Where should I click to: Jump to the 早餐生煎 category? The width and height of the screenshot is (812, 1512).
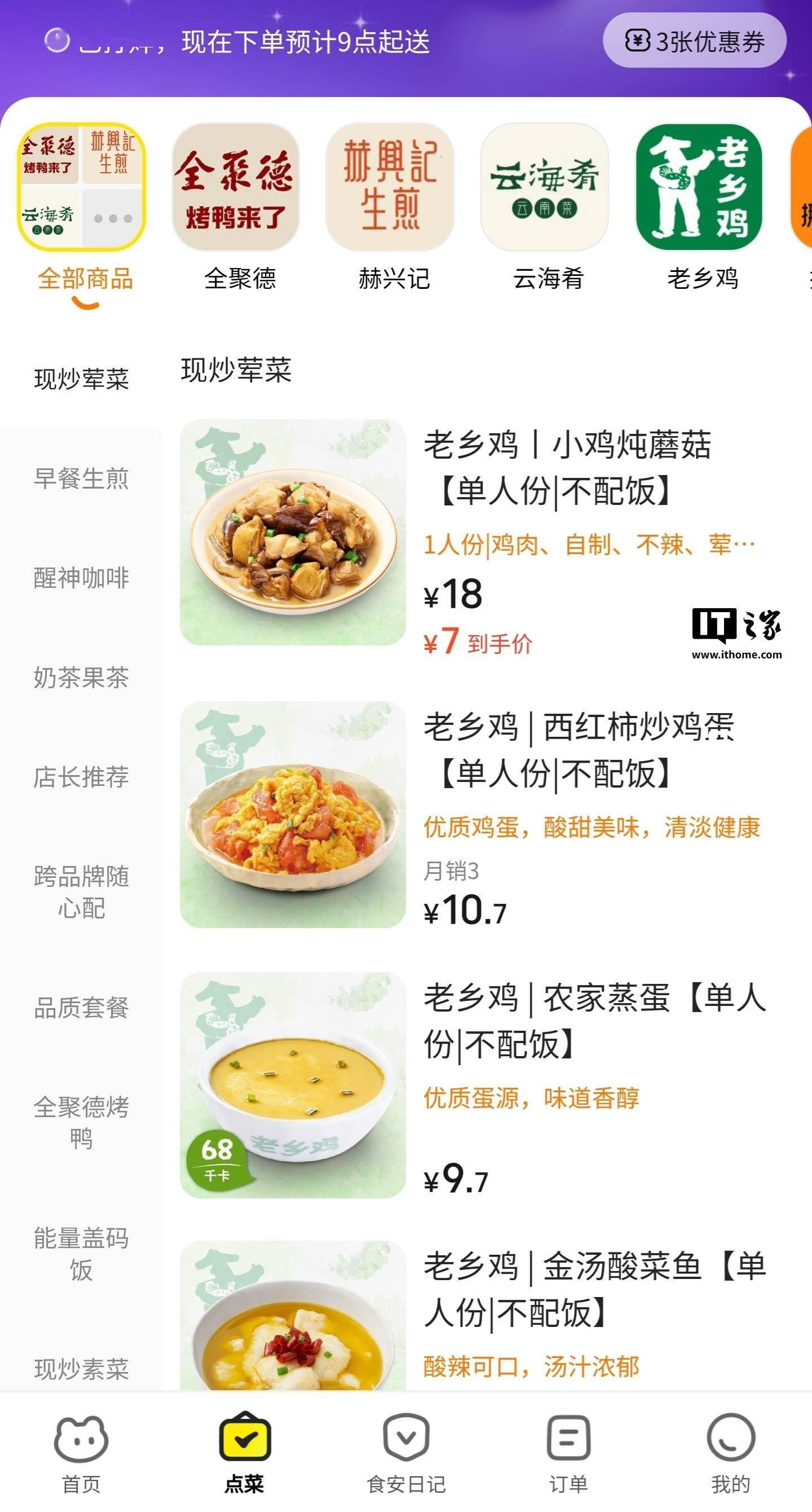(x=82, y=478)
